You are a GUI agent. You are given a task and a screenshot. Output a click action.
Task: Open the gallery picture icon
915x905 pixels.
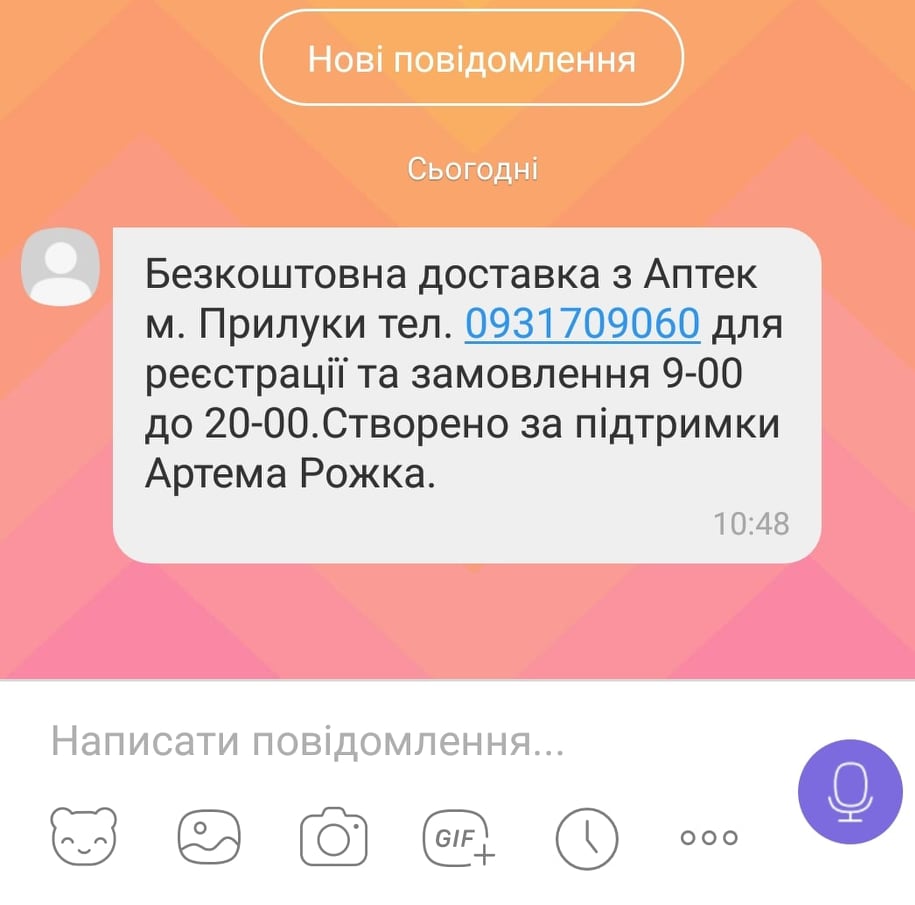[210, 835]
